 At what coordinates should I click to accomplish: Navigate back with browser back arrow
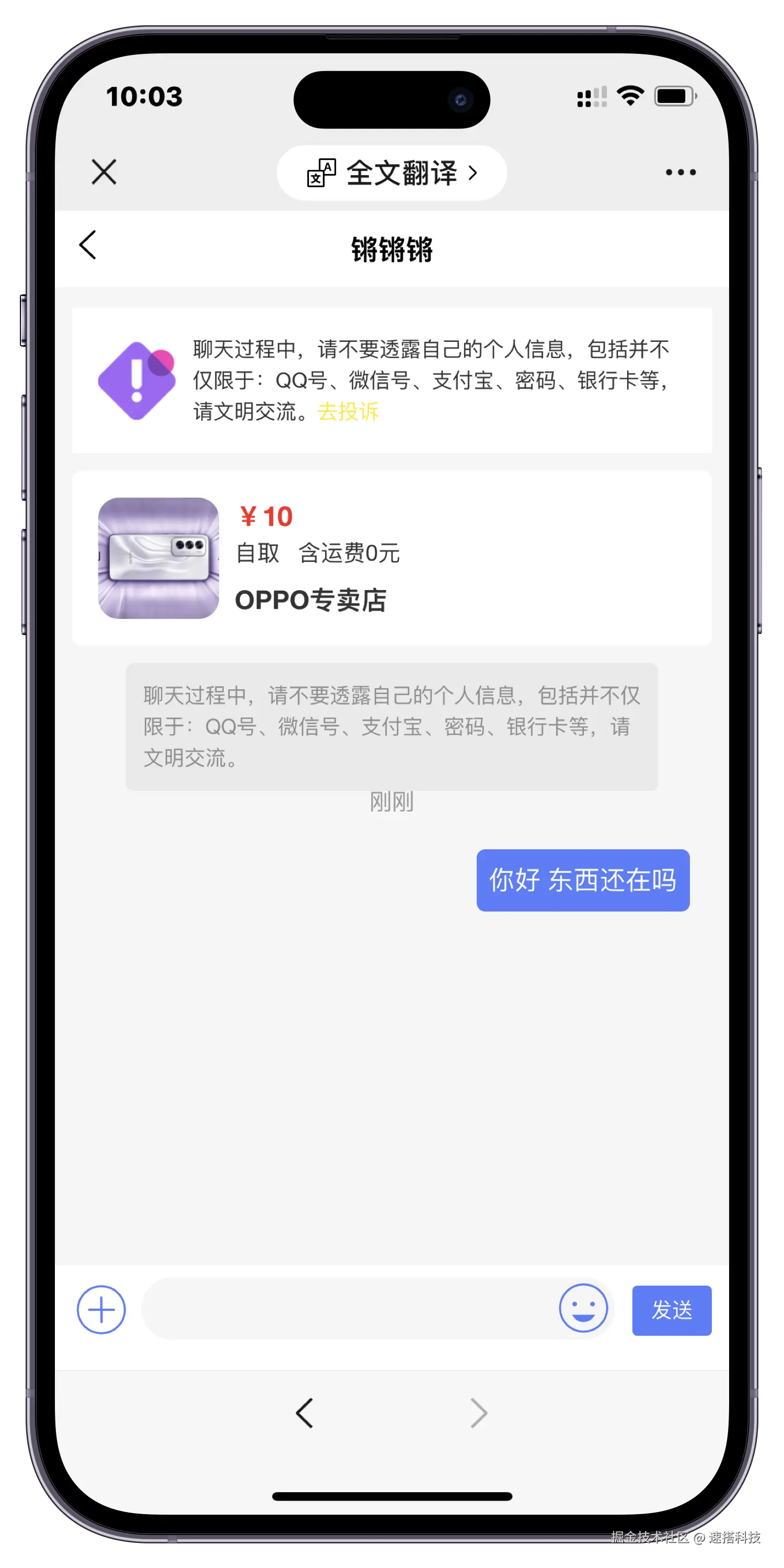point(304,1413)
